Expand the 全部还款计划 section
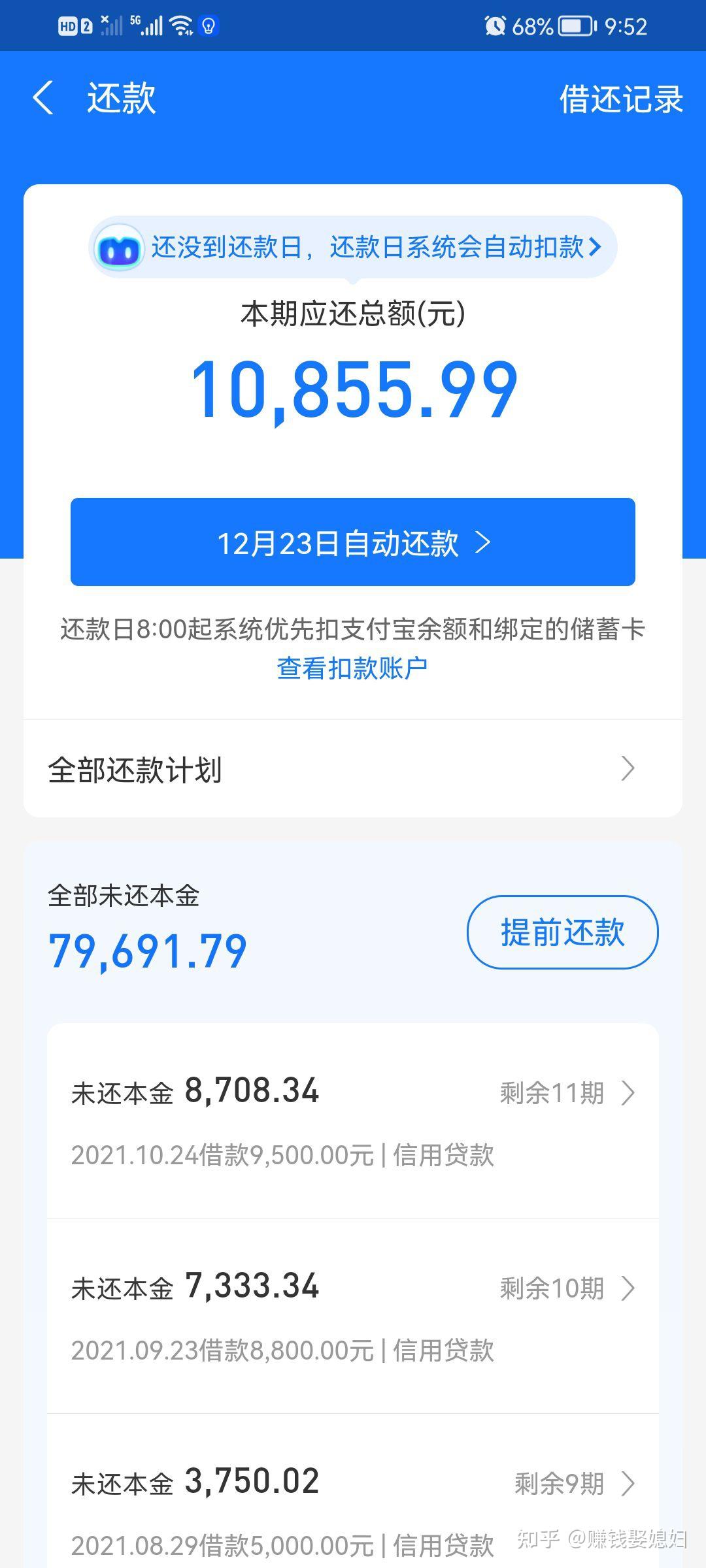The width and height of the screenshot is (706, 1568). pos(353,771)
